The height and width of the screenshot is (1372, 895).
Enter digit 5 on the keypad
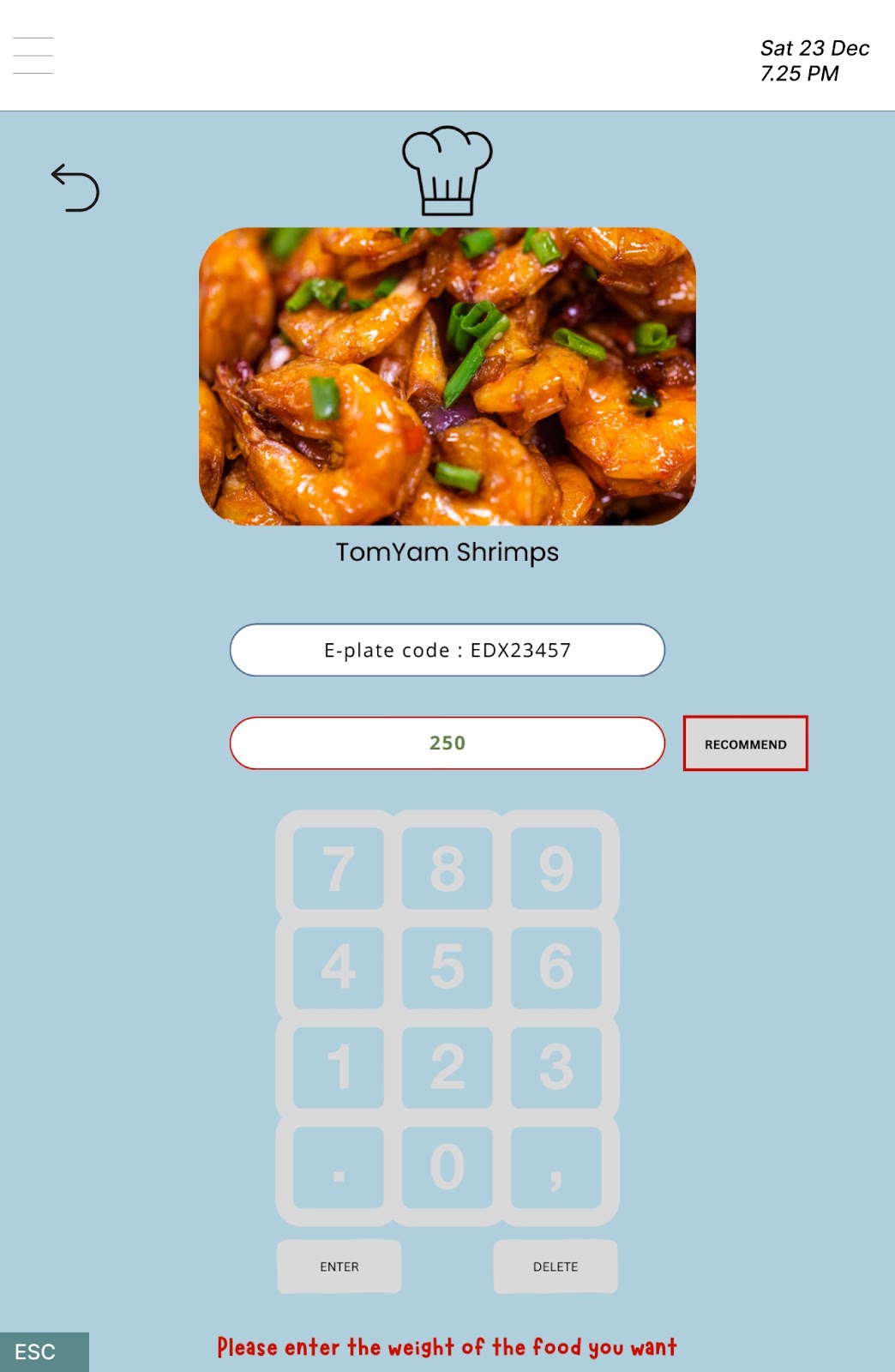click(x=447, y=967)
